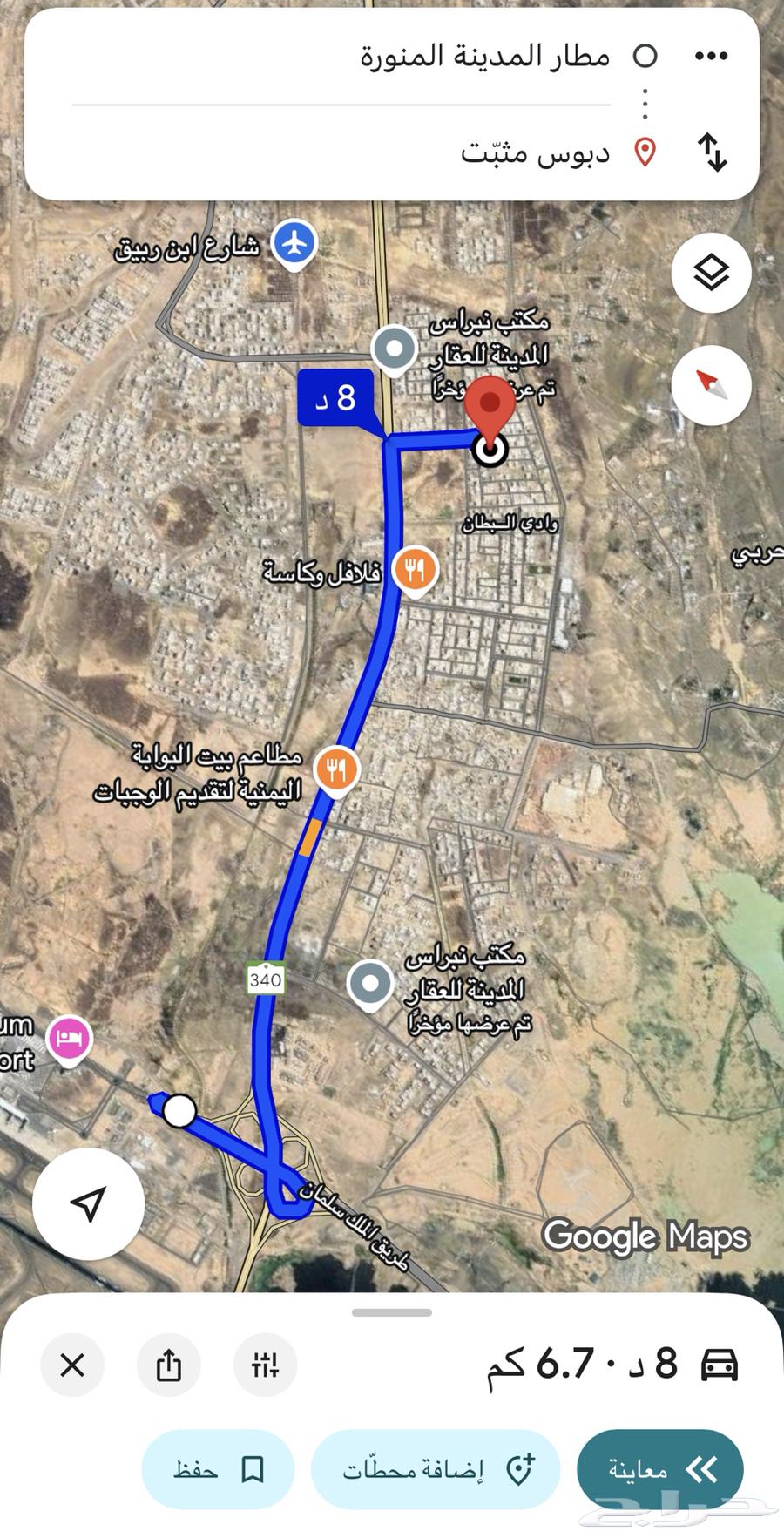Save the route with حفظ
Image resolution: width=784 pixels, height=1538 pixels.
(x=219, y=1470)
